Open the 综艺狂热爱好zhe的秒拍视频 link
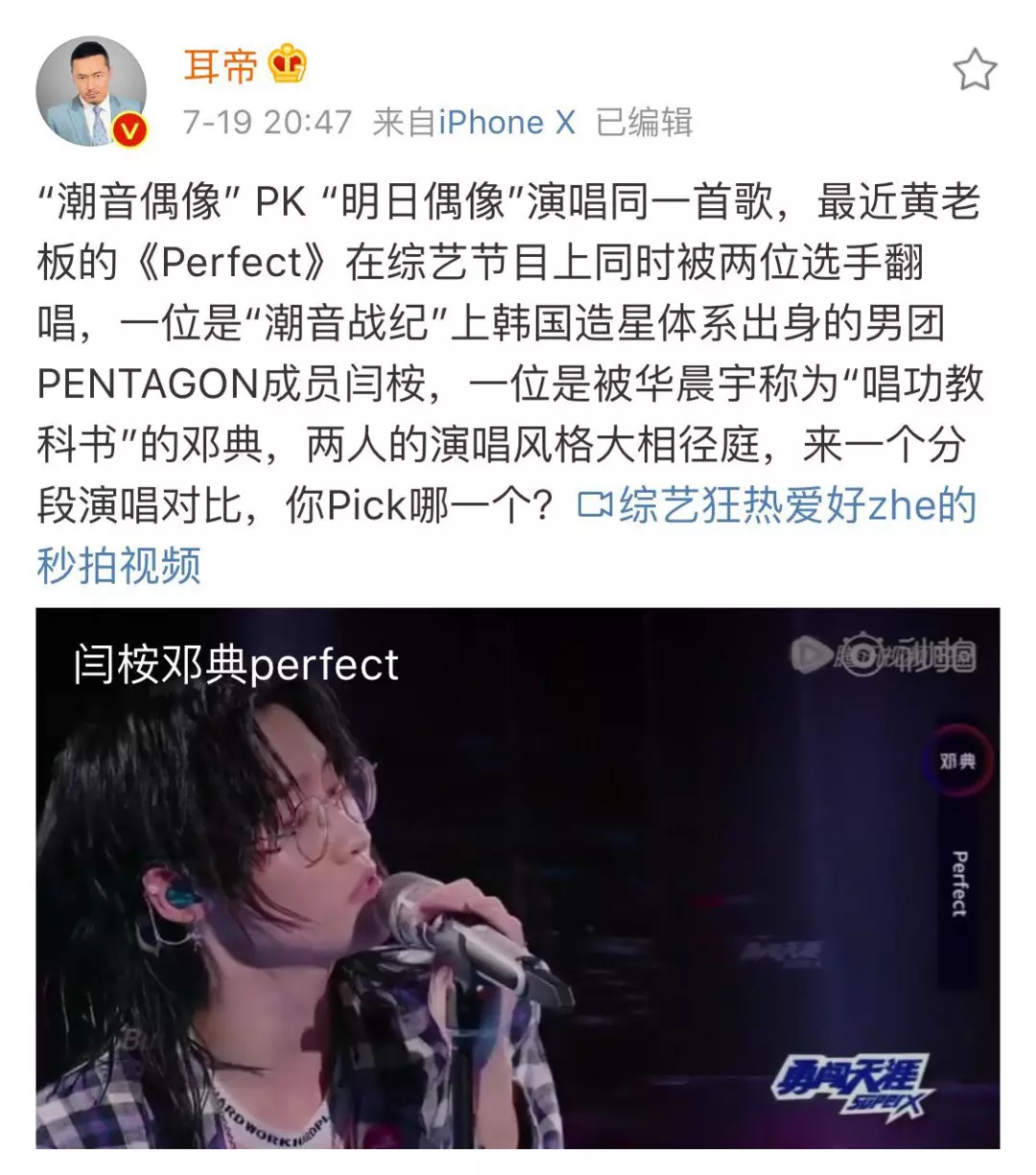 (x=777, y=505)
